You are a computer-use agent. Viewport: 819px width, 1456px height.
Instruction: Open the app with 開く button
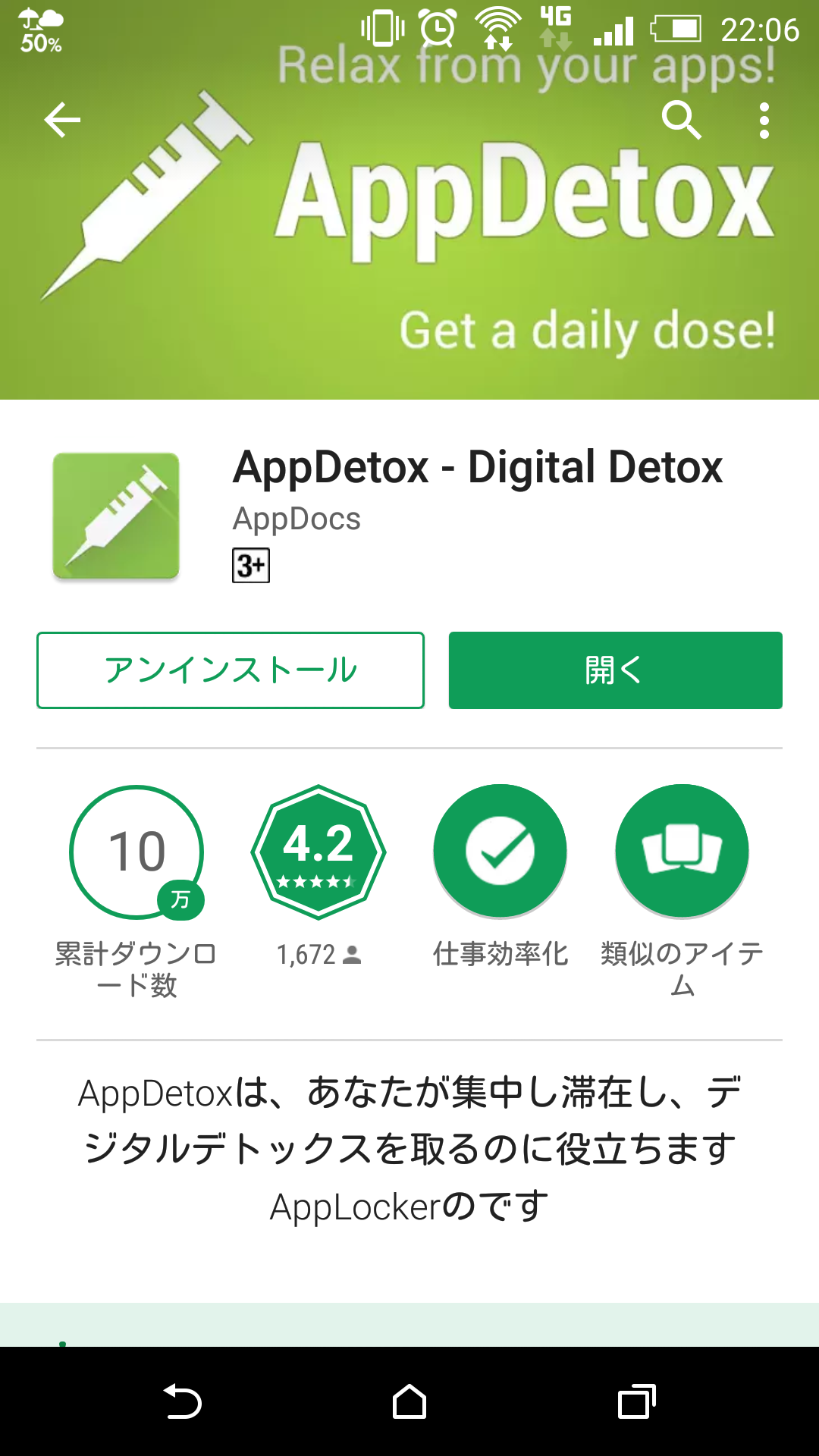pyautogui.click(x=615, y=670)
